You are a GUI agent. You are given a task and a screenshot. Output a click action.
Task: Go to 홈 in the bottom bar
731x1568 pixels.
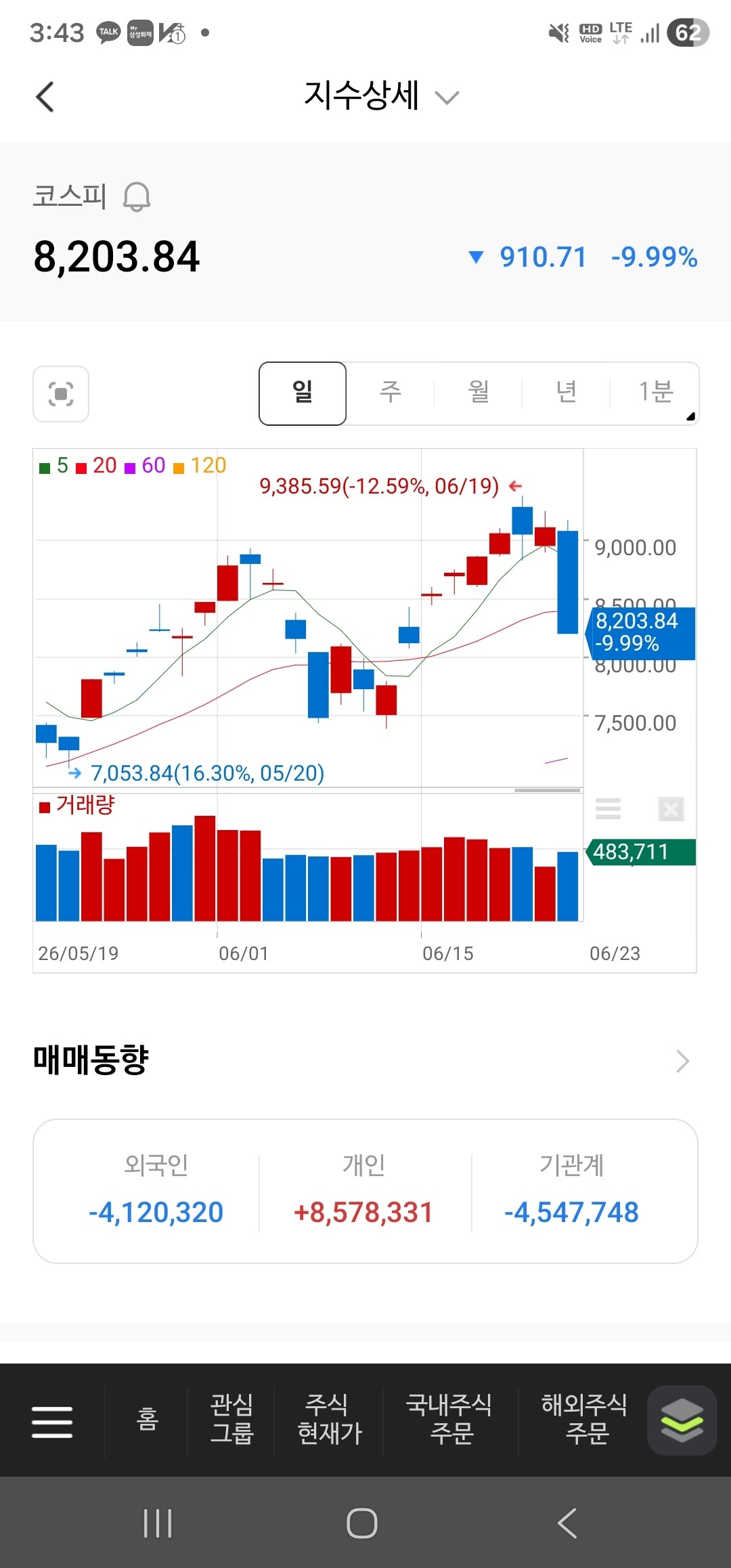(x=147, y=1420)
